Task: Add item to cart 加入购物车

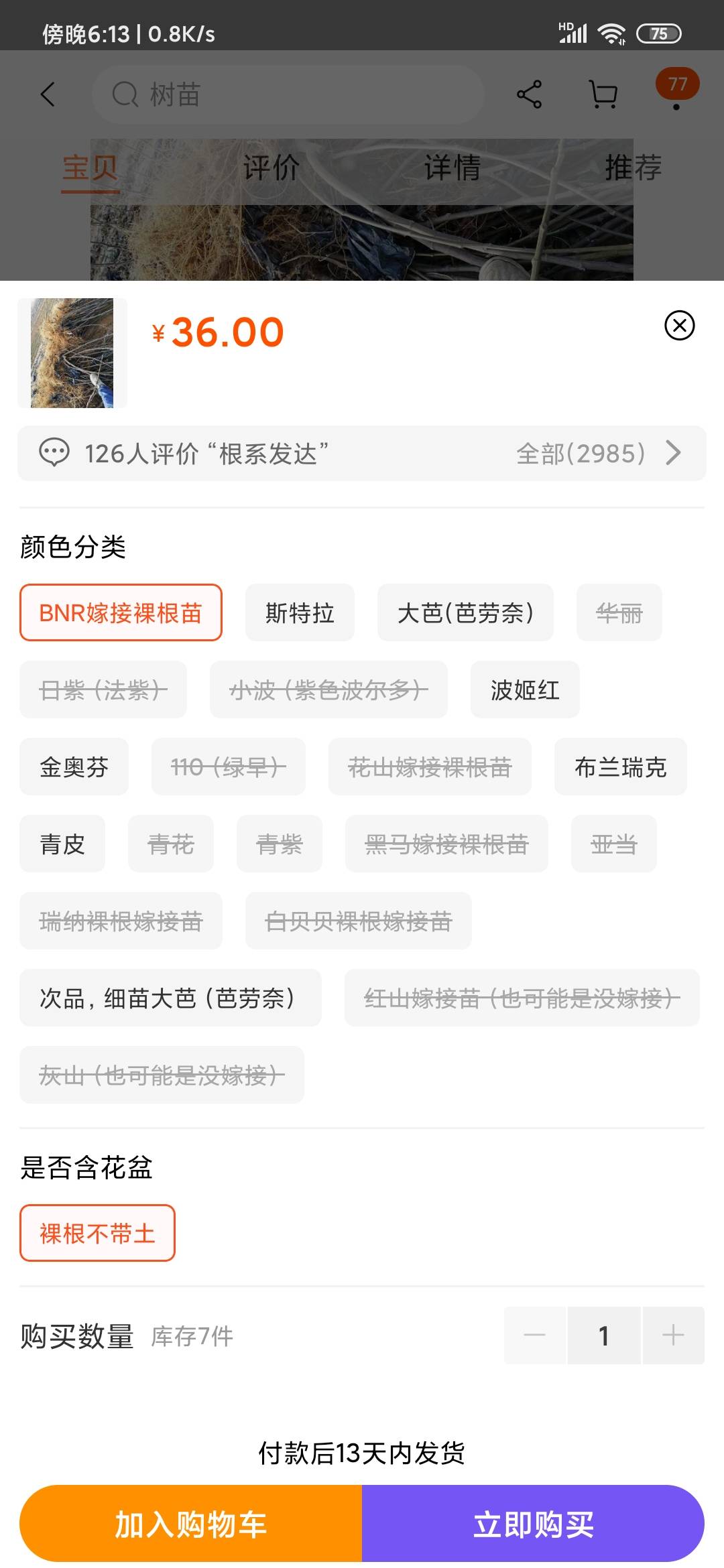Action: click(x=191, y=1524)
